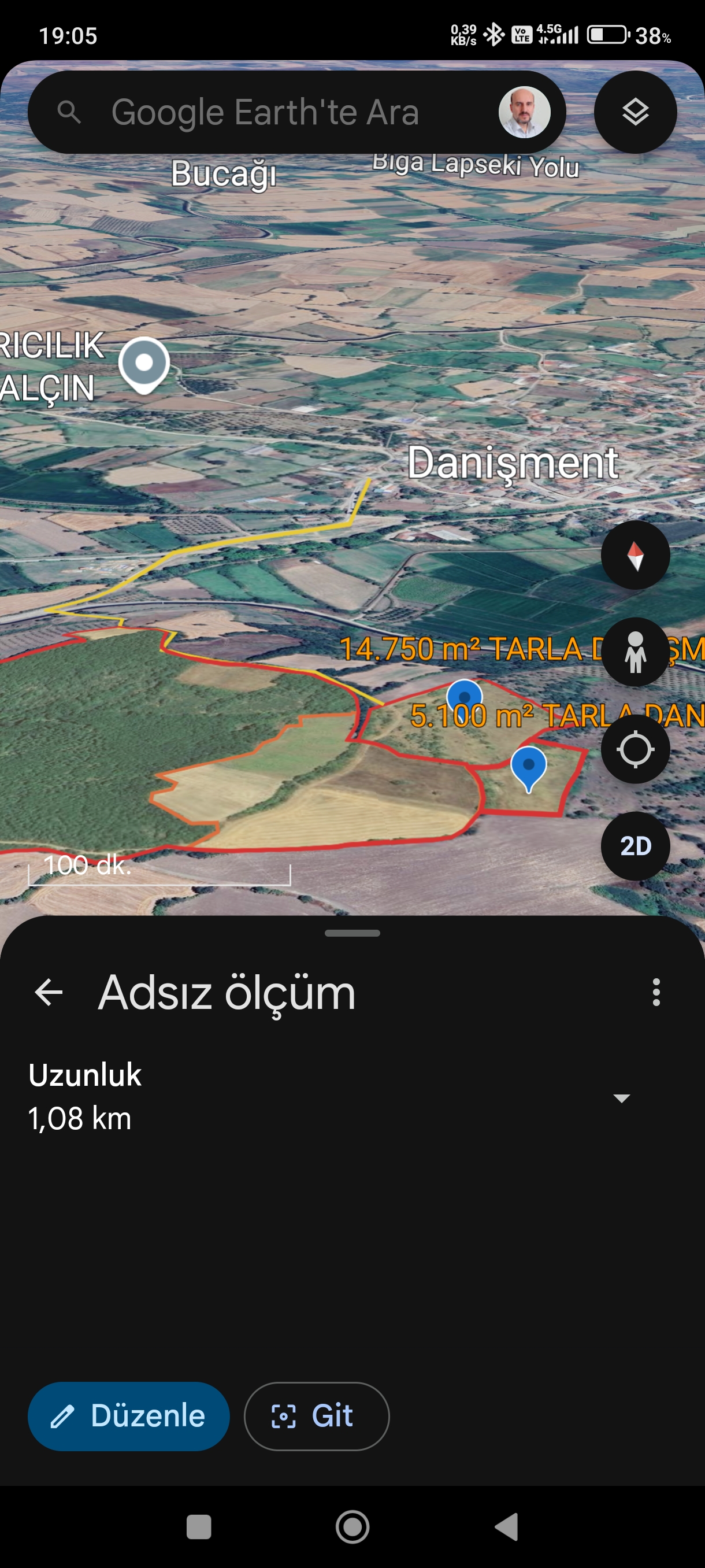Image resolution: width=705 pixels, height=1568 pixels.
Task: Open the account profile picture
Action: click(524, 113)
